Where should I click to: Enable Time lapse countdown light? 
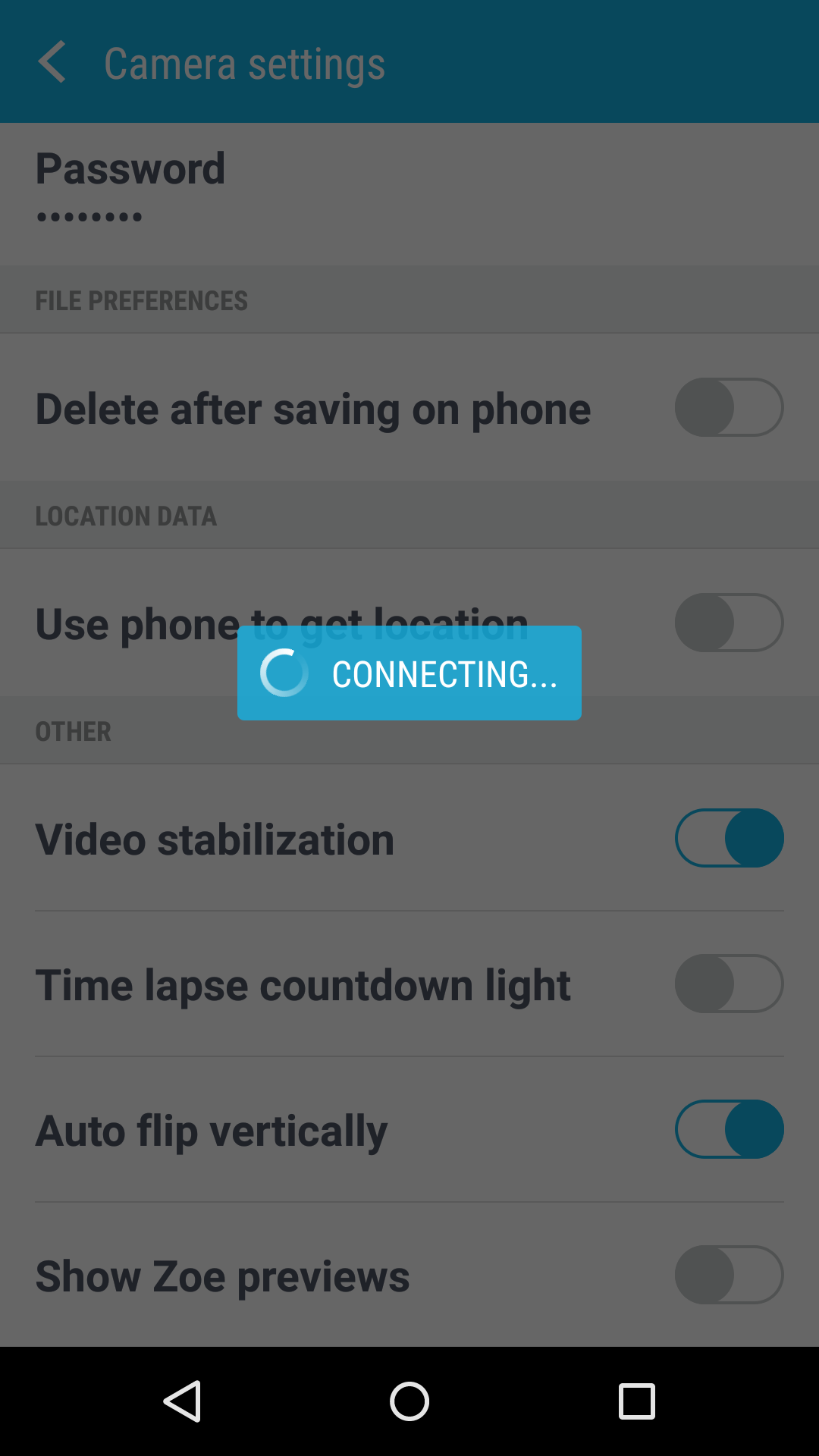pyautogui.click(x=729, y=984)
